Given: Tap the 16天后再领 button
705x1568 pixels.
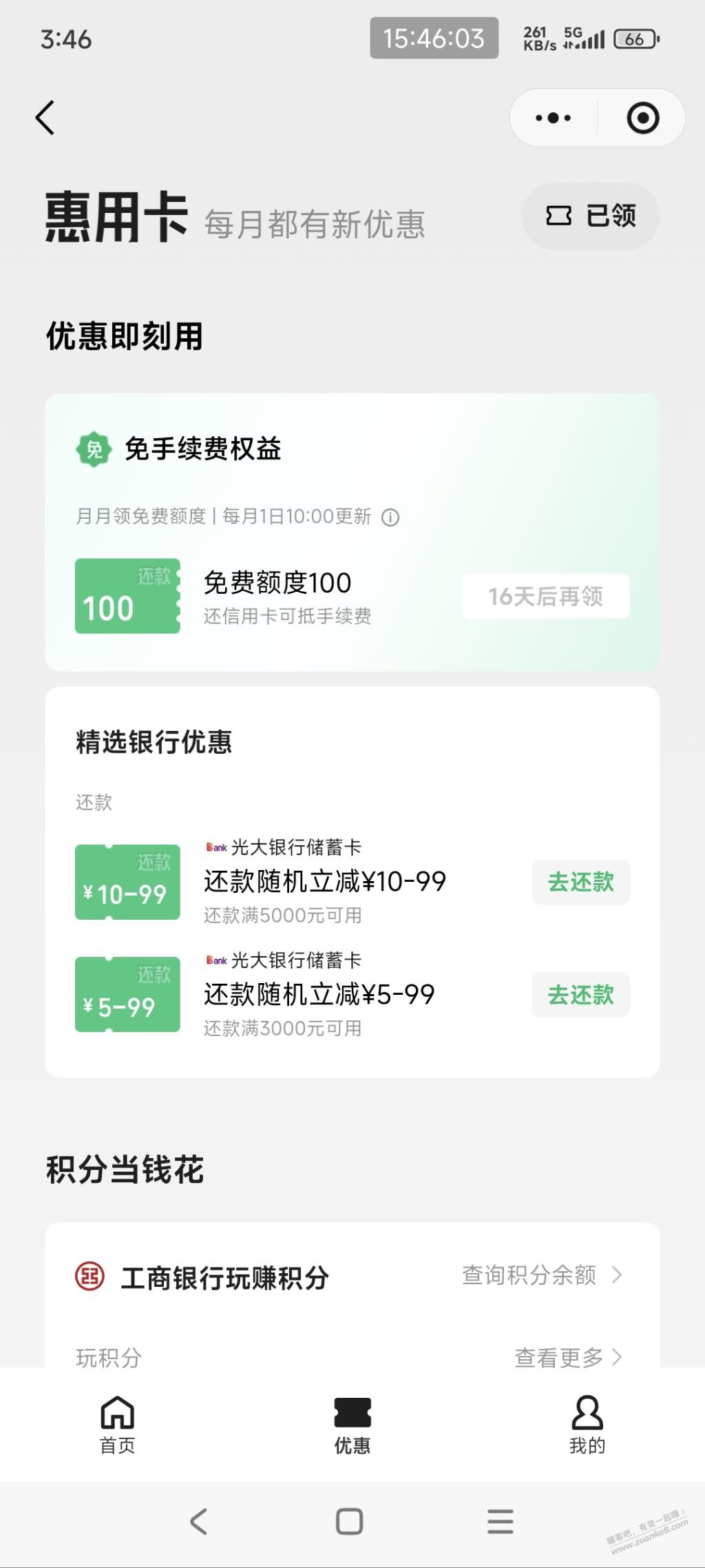Looking at the screenshot, I should pyautogui.click(x=545, y=597).
